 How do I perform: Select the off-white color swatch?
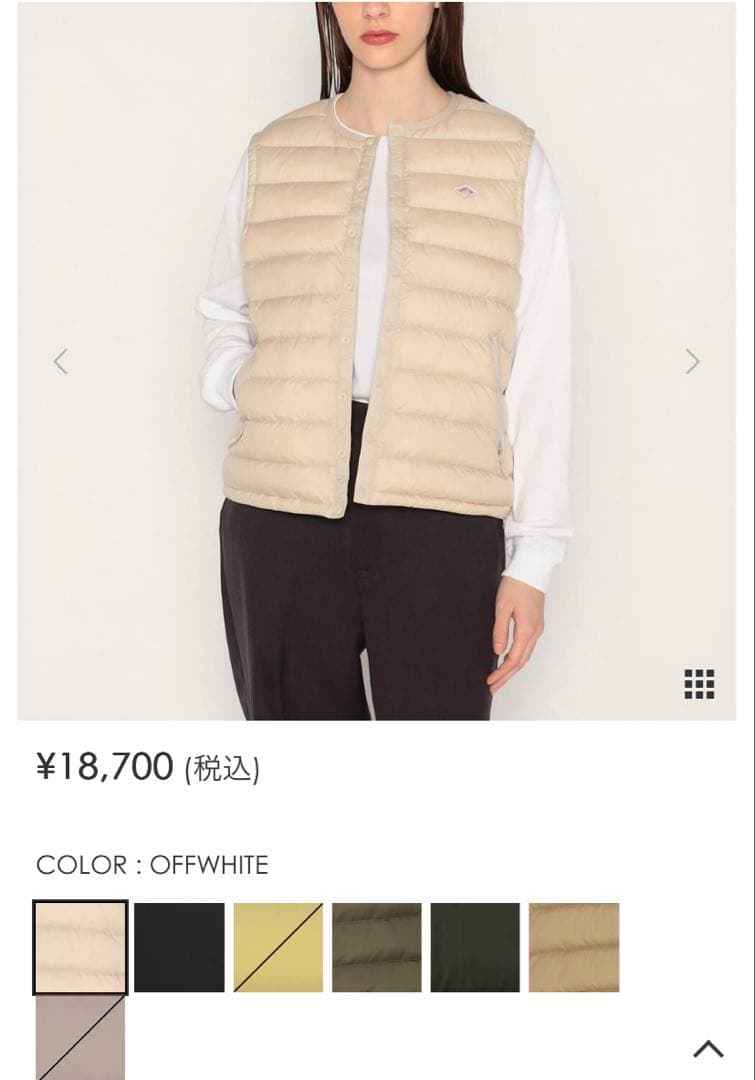click(x=80, y=947)
